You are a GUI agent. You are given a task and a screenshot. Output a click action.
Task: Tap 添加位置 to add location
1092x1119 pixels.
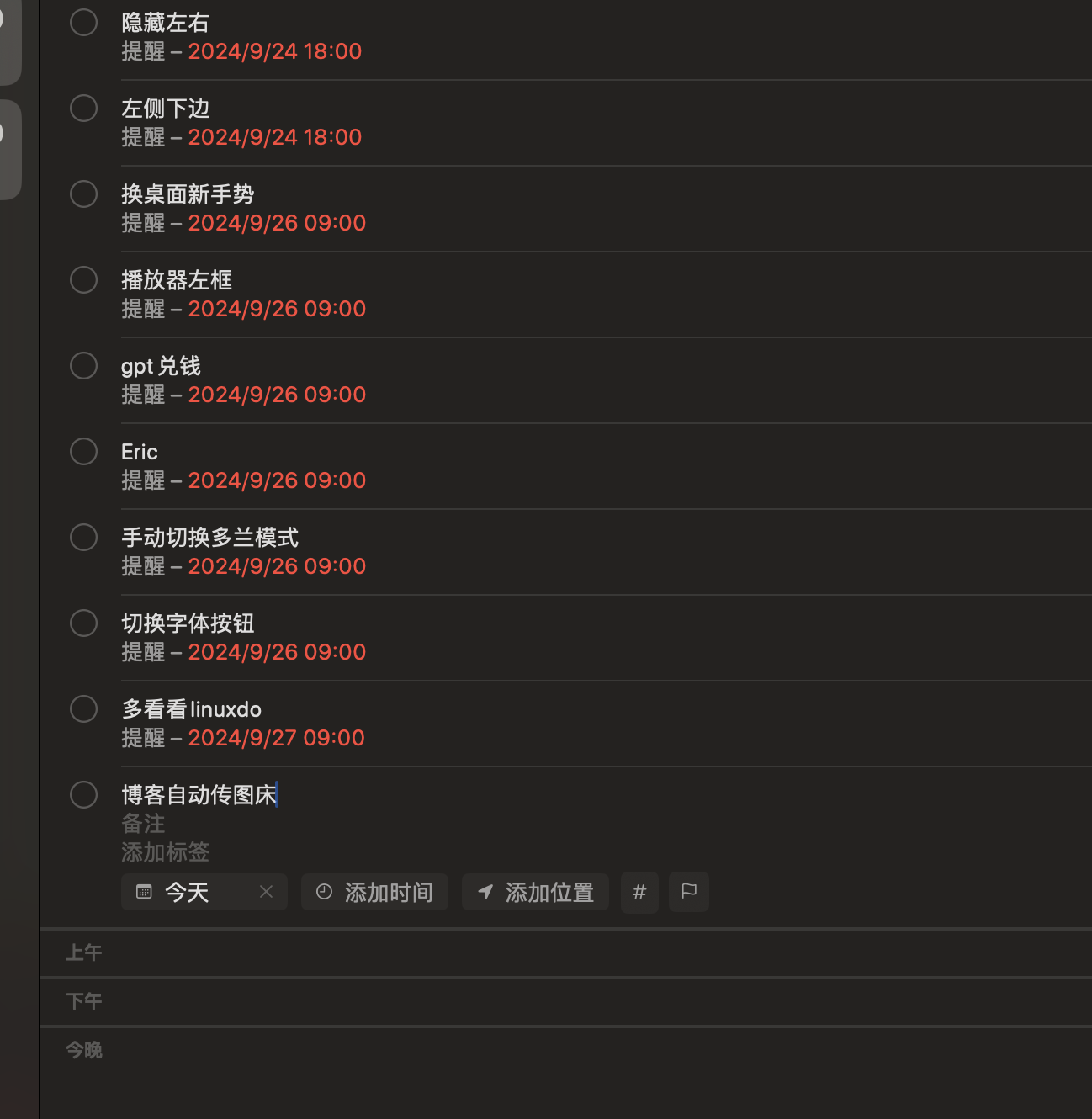535,892
